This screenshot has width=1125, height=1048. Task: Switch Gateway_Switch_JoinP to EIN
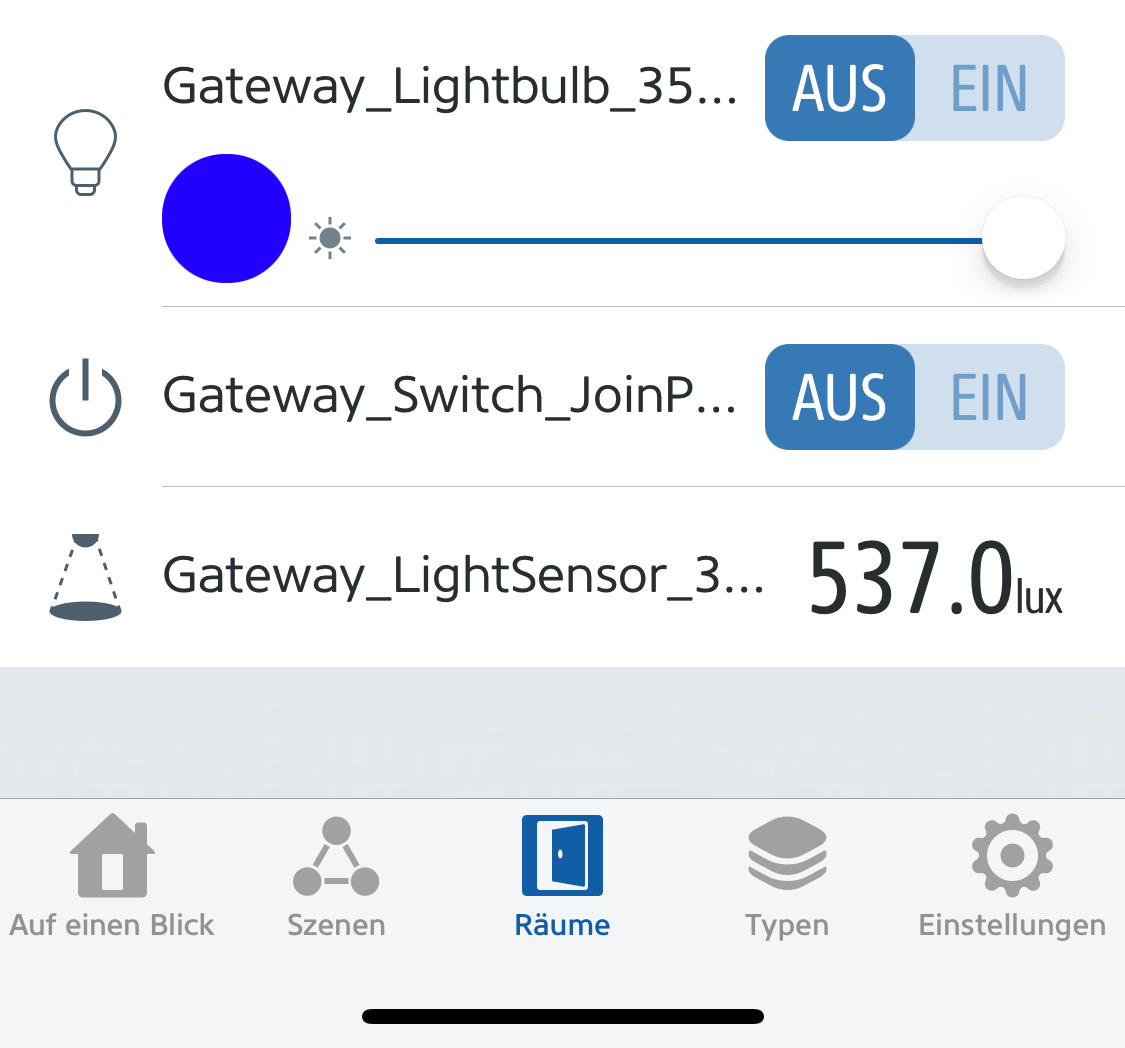pos(988,397)
